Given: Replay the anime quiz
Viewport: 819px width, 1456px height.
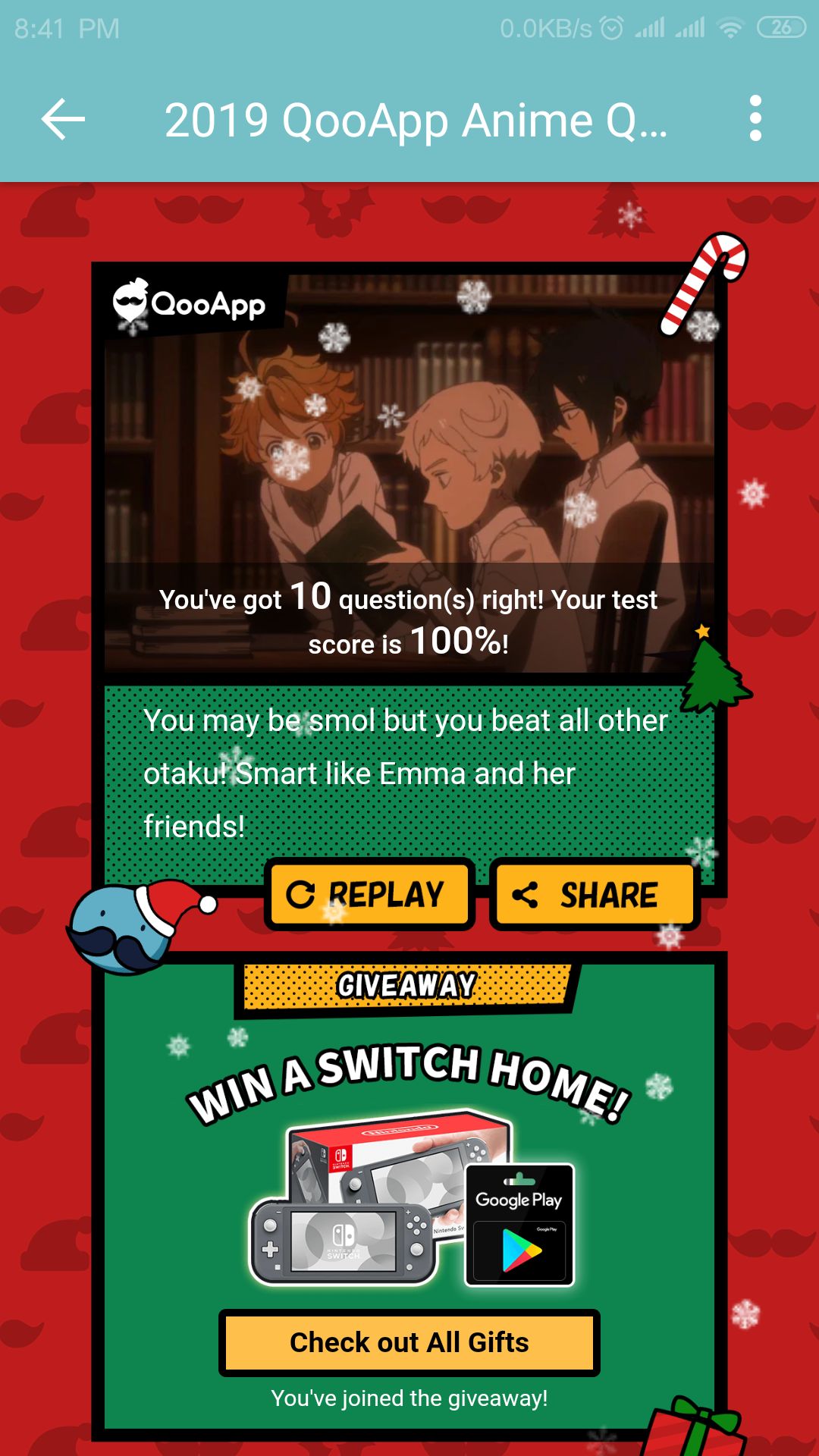Looking at the screenshot, I should pos(369,894).
